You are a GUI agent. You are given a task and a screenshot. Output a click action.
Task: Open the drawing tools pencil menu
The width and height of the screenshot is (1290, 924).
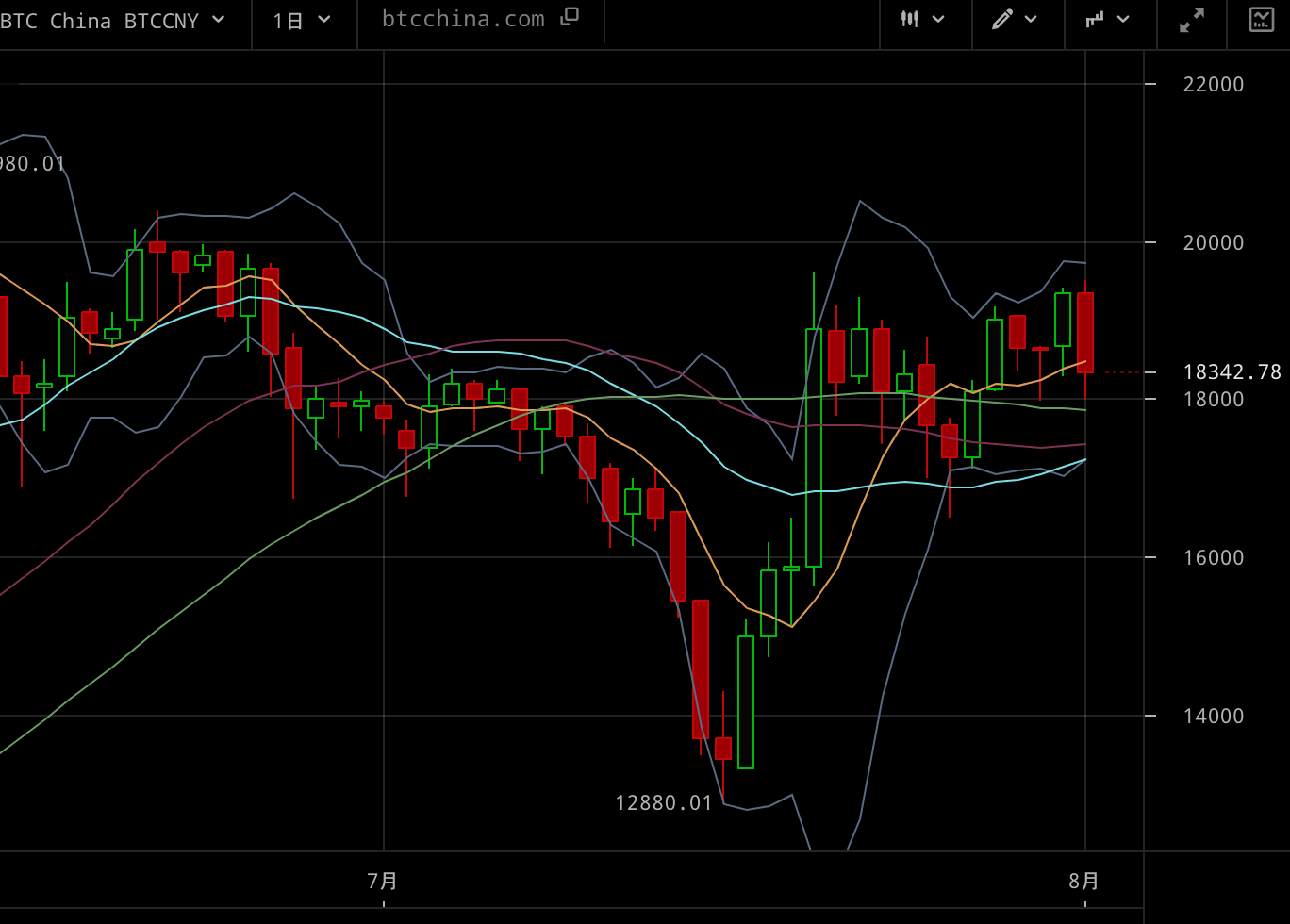[1015, 20]
